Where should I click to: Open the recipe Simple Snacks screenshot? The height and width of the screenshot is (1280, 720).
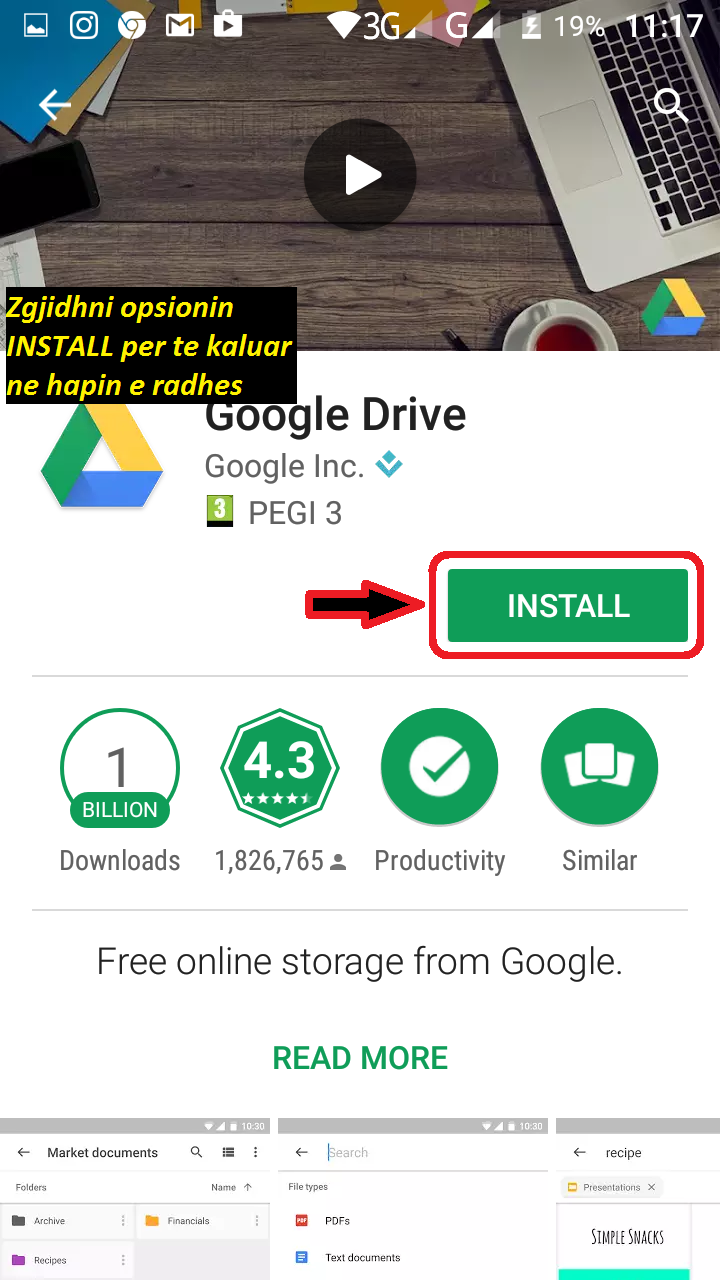click(x=638, y=1199)
